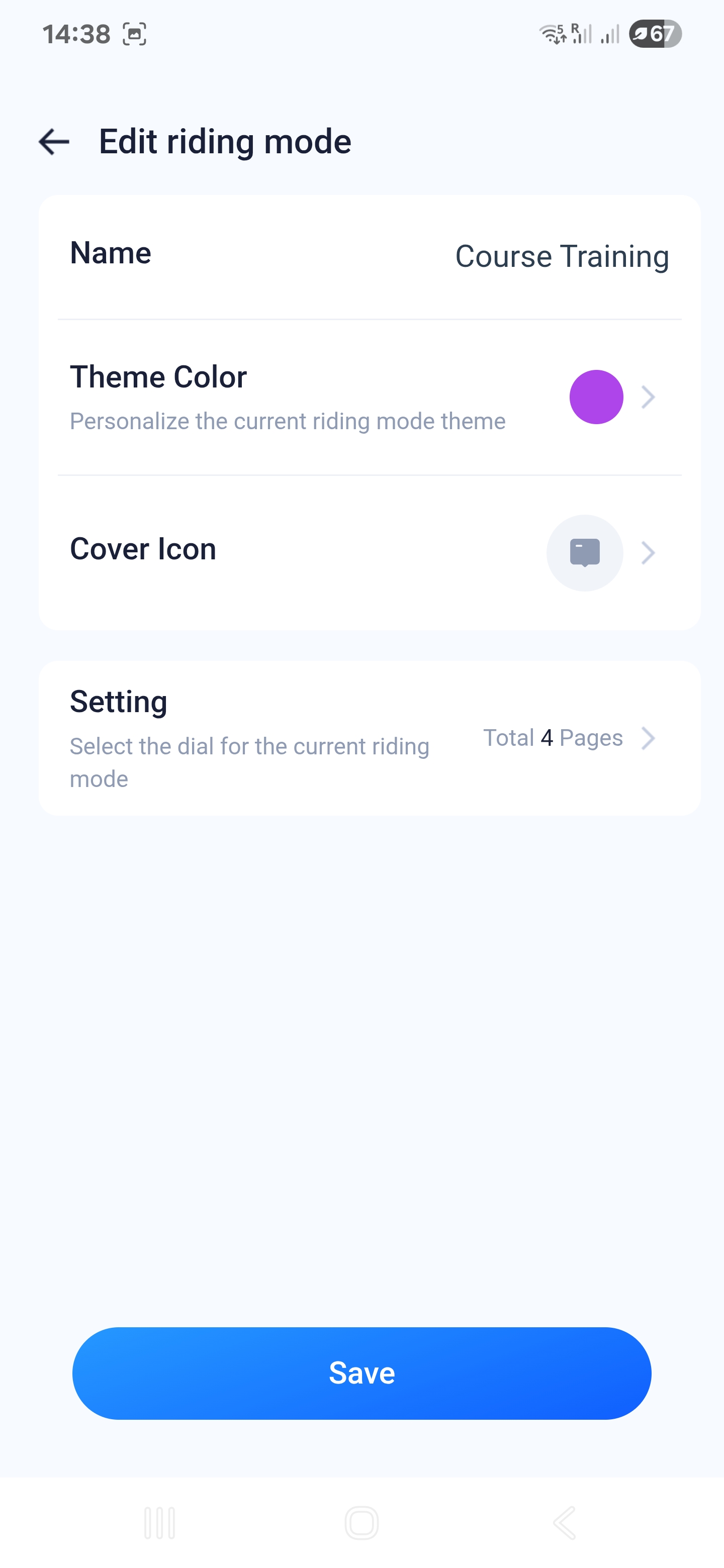Save the riding mode changes
724x1568 pixels.
[361, 1373]
